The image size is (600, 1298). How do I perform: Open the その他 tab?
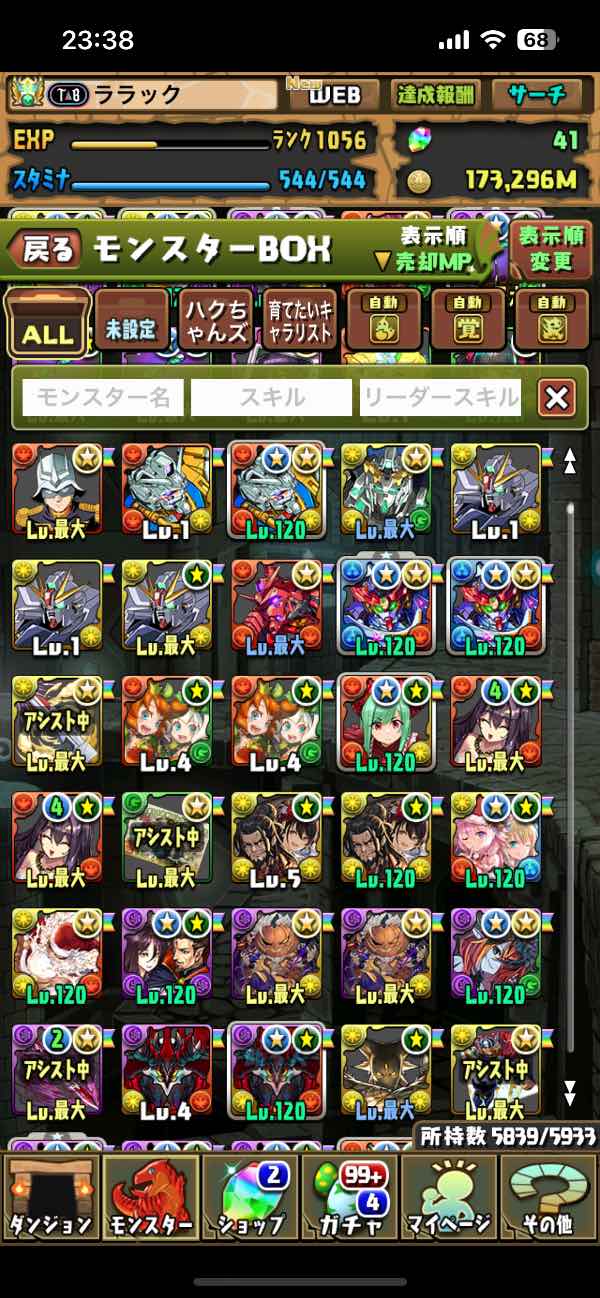pyautogui.click(x=548, y=1195)
